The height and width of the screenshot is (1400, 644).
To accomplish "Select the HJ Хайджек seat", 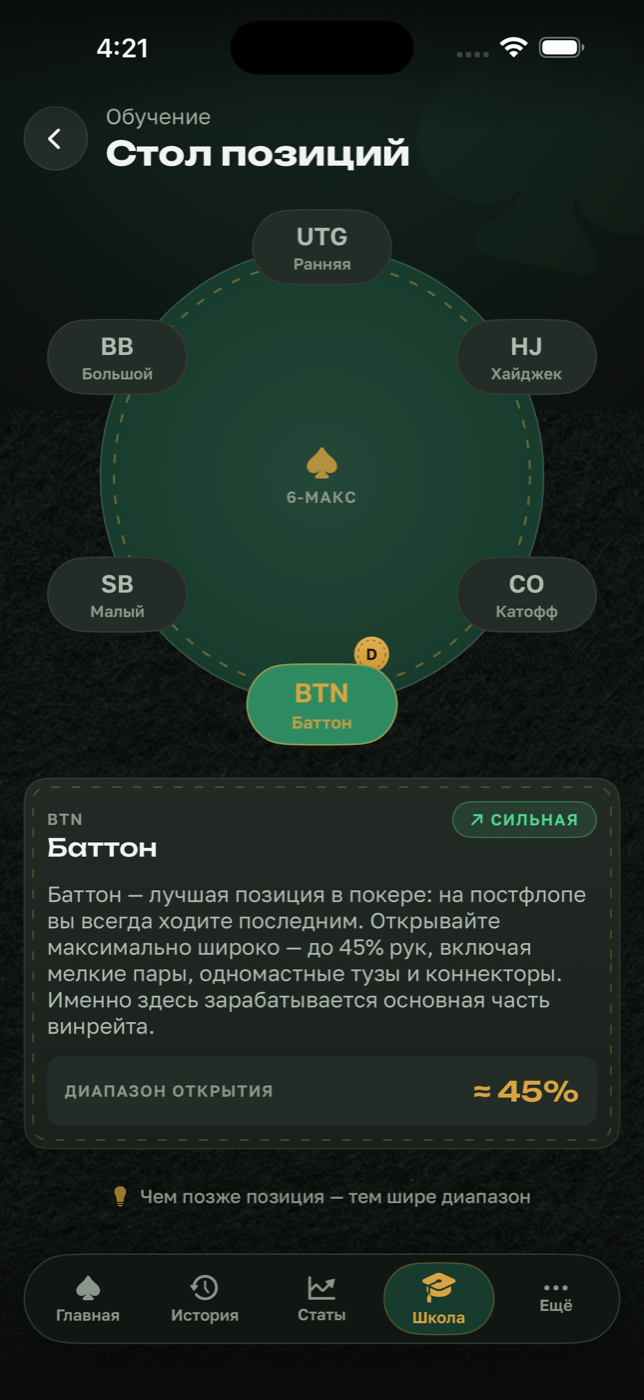I will 527,357.
